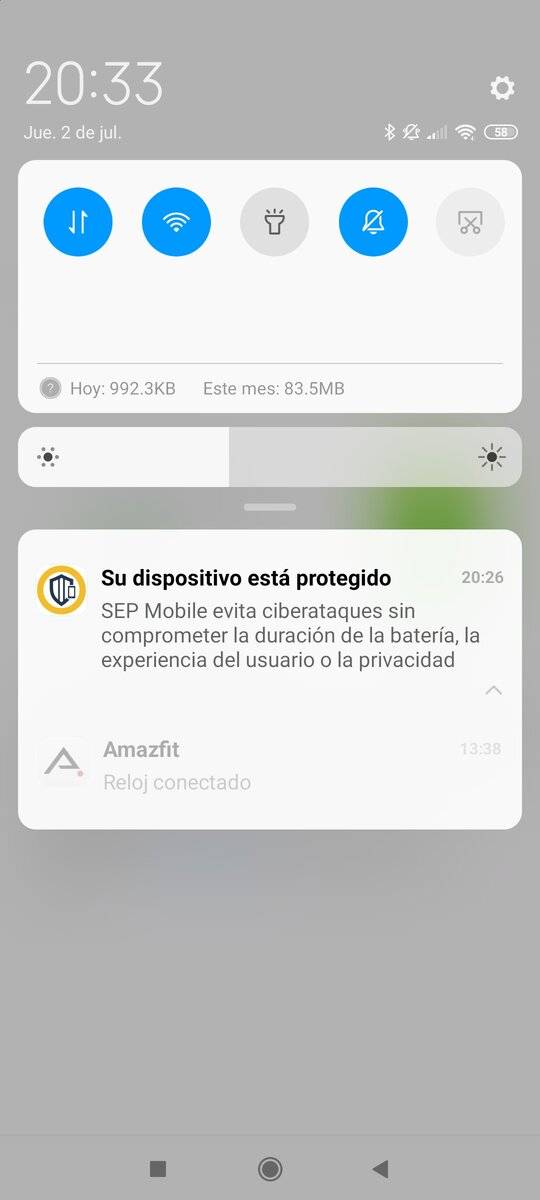Show recent apps with the square button
Viewport: 540px width, 1200px height.
point(157,1168)
